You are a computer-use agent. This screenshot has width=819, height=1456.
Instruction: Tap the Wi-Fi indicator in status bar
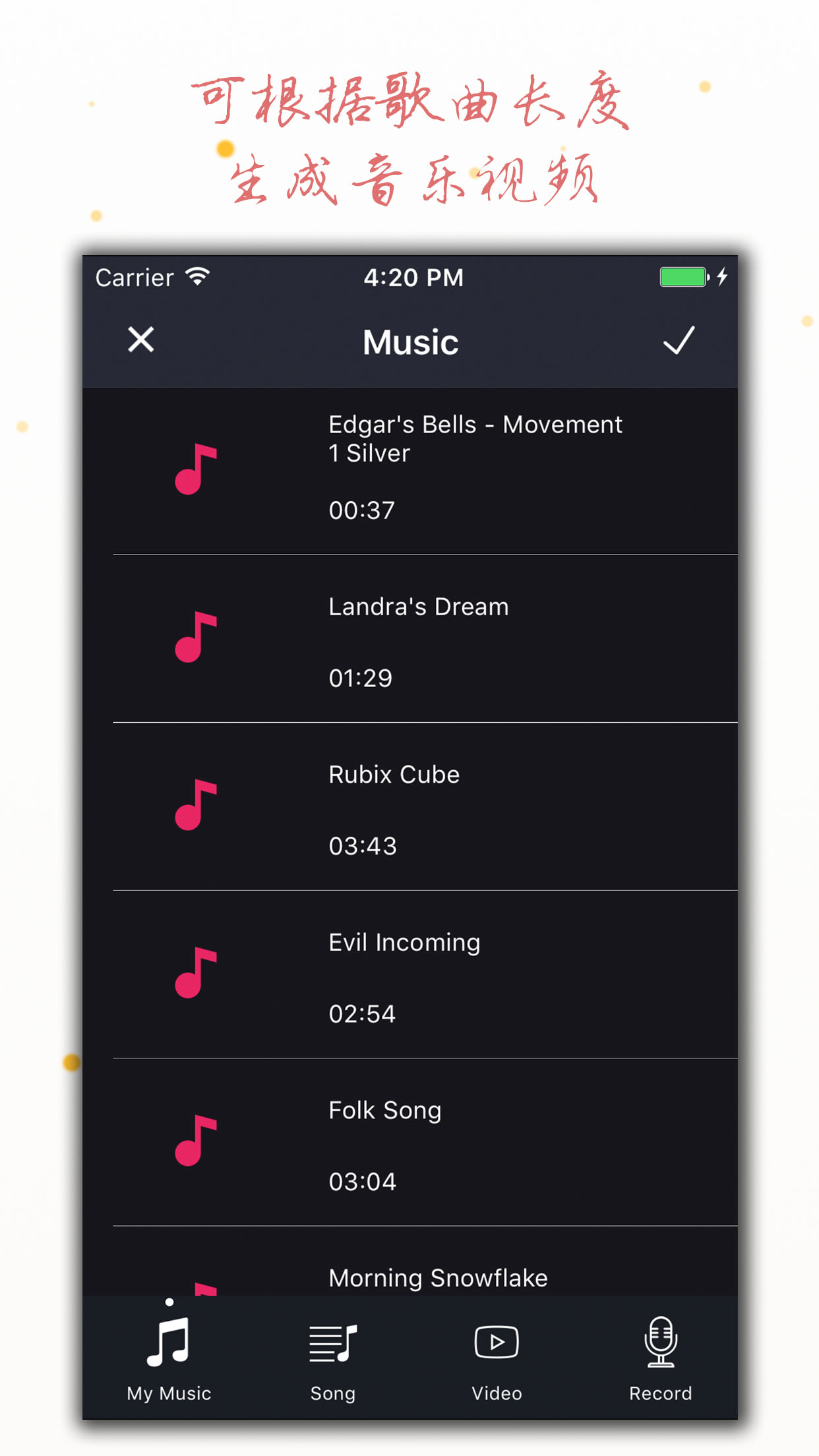(197, 277)
